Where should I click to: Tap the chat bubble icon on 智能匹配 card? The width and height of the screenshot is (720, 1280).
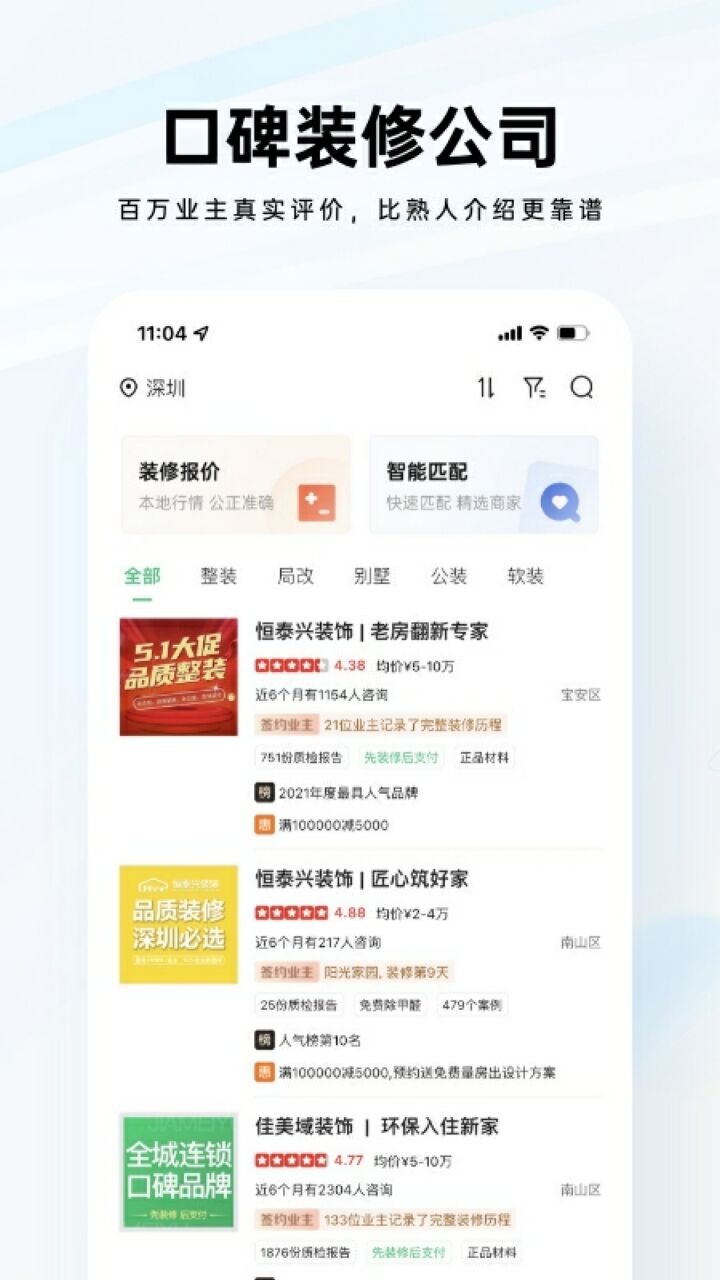561,503
